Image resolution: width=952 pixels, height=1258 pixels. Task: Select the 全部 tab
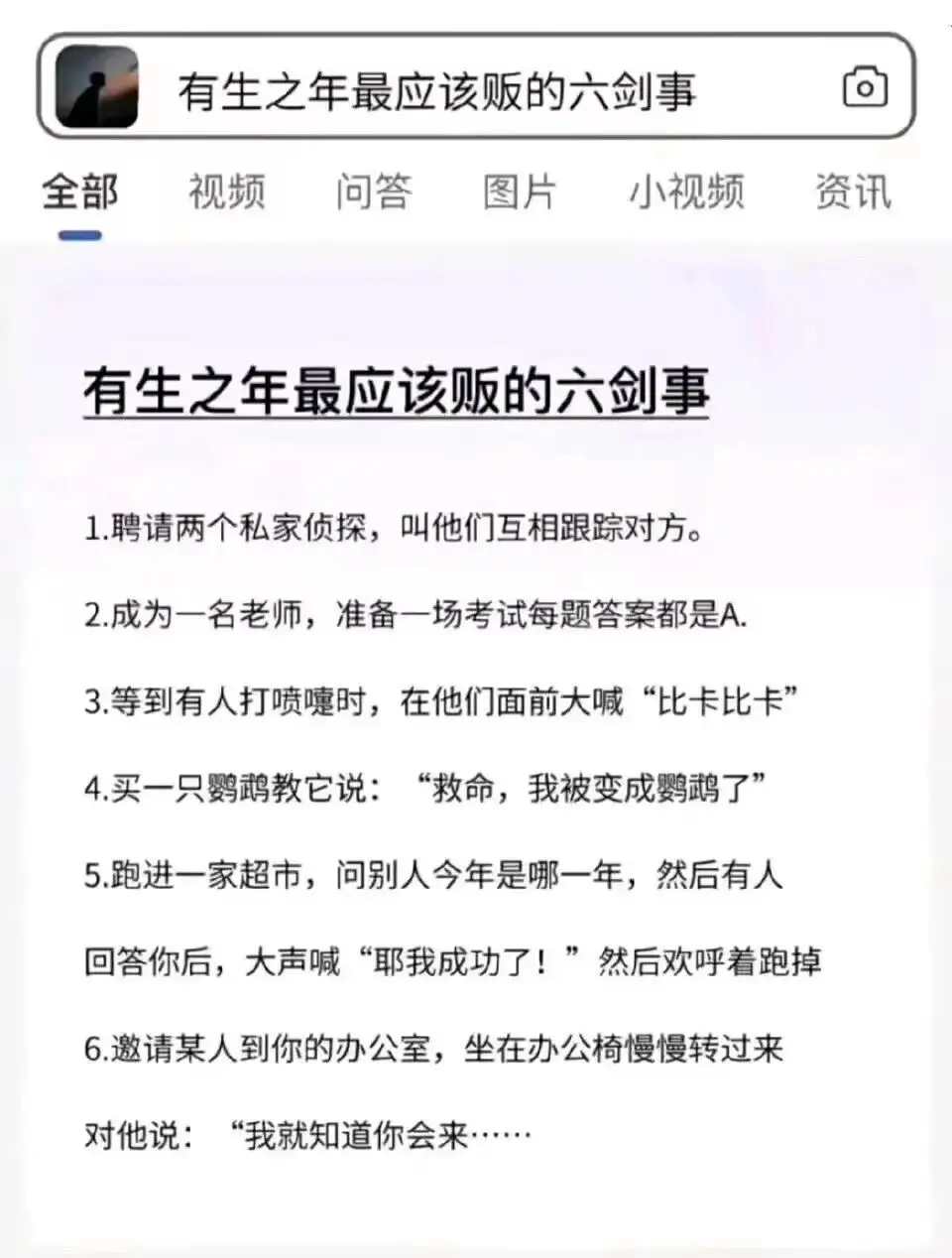[80, 191]
